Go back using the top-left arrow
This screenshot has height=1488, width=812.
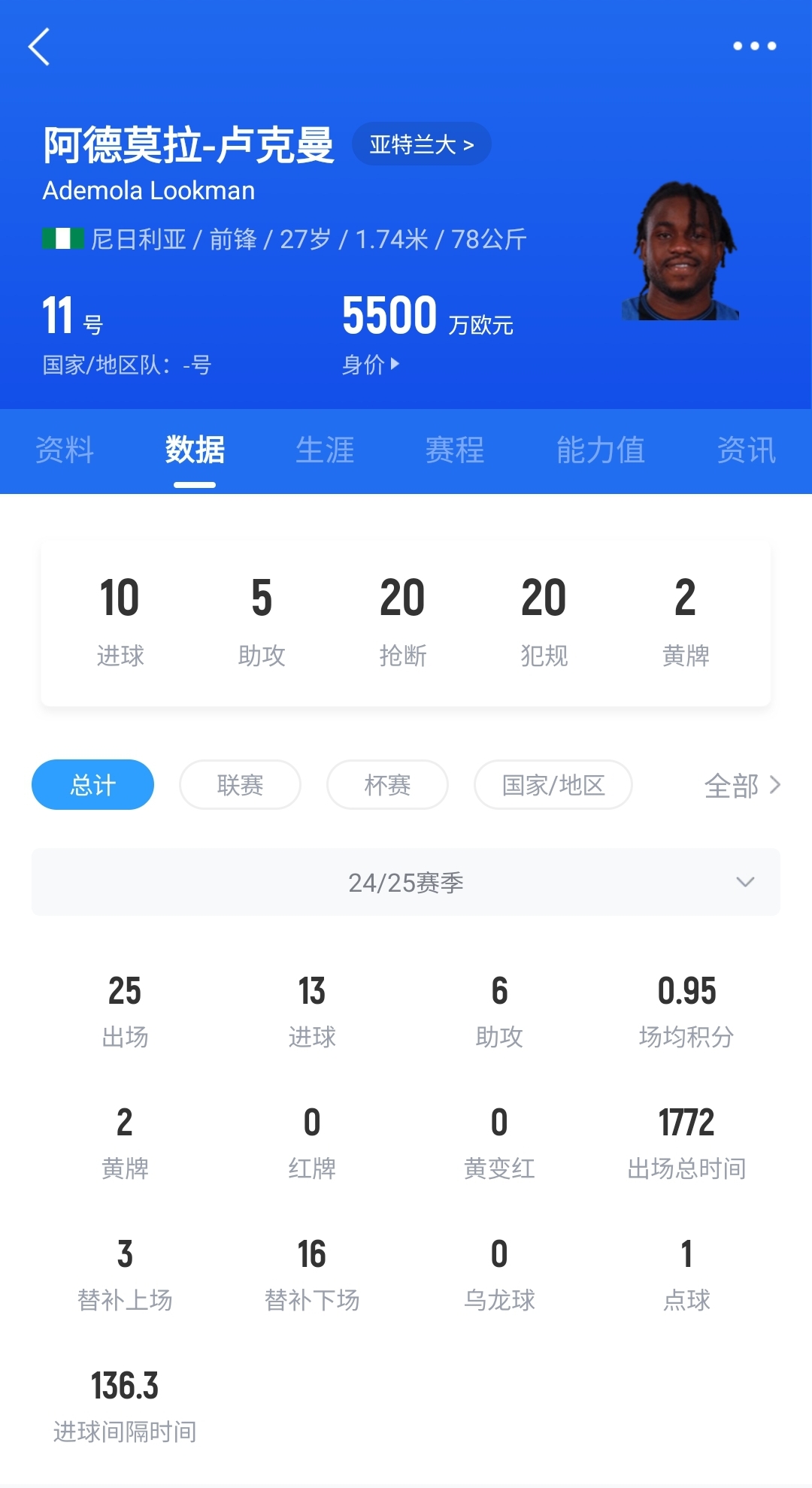39,47
